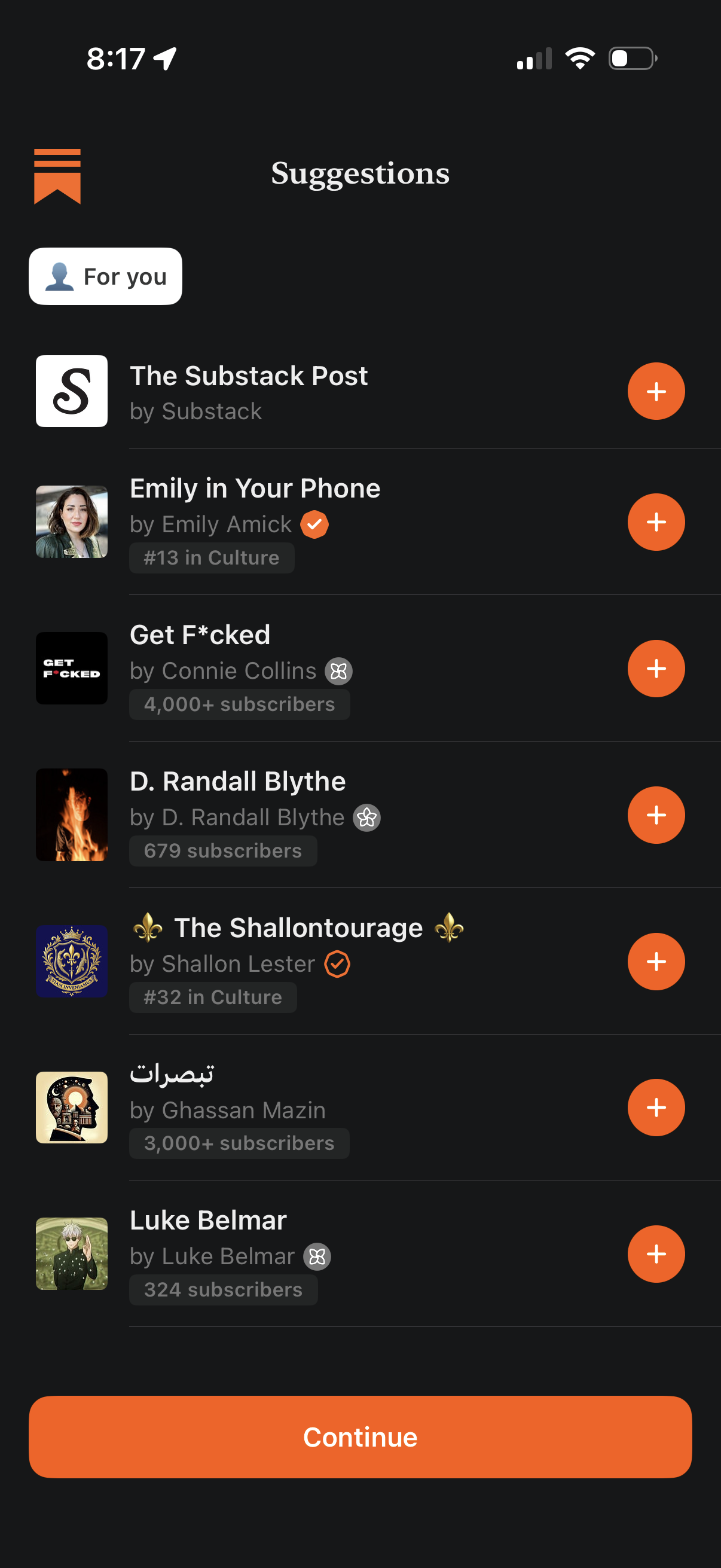Tap plus beside Luke Belmar
The image size is (721, 1568).
coord(656,1254)
